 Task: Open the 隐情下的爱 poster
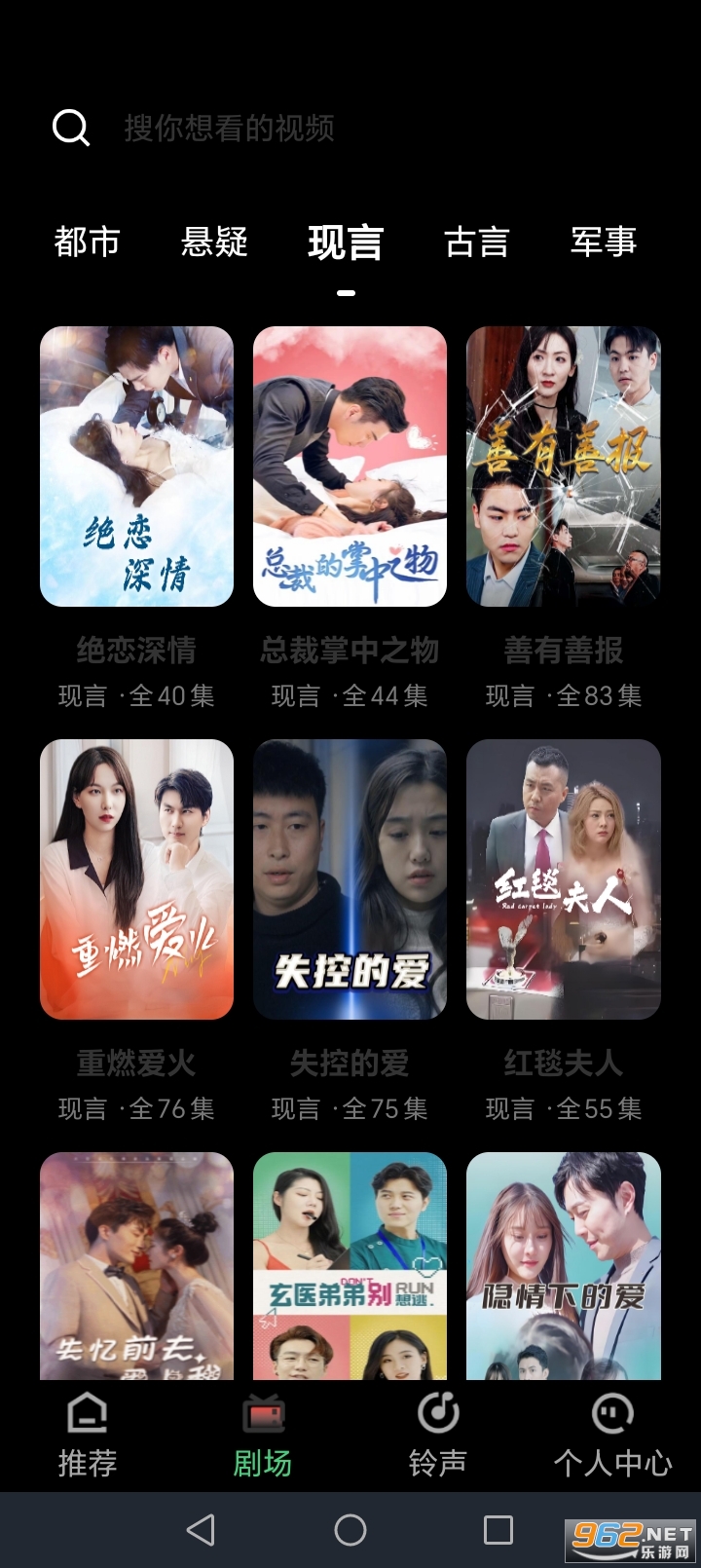tap(564, 1266)
